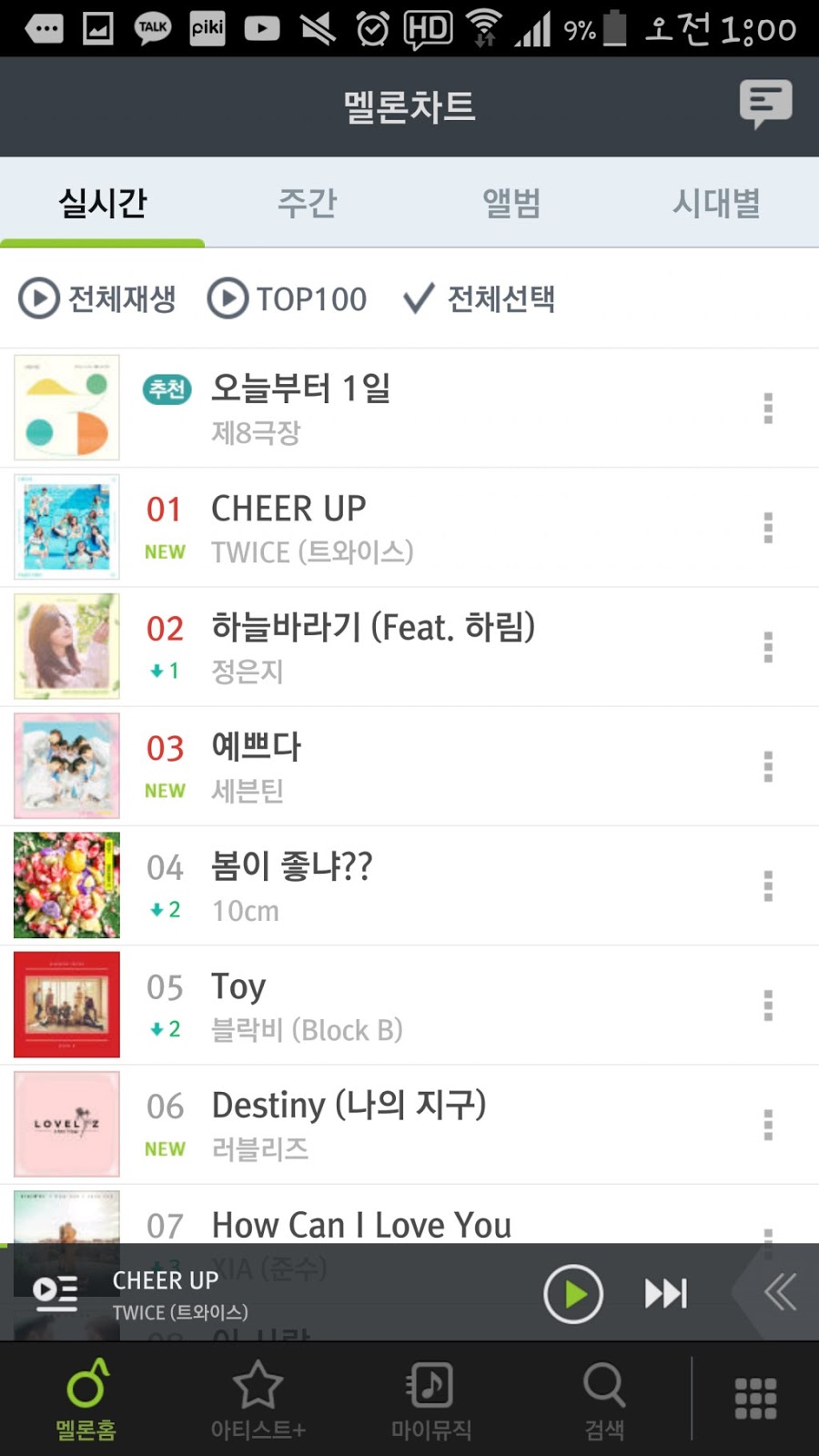This screenshot has height=1456, width=819.
Task: Play the TOP100 chart
Action: coord(288,298)
